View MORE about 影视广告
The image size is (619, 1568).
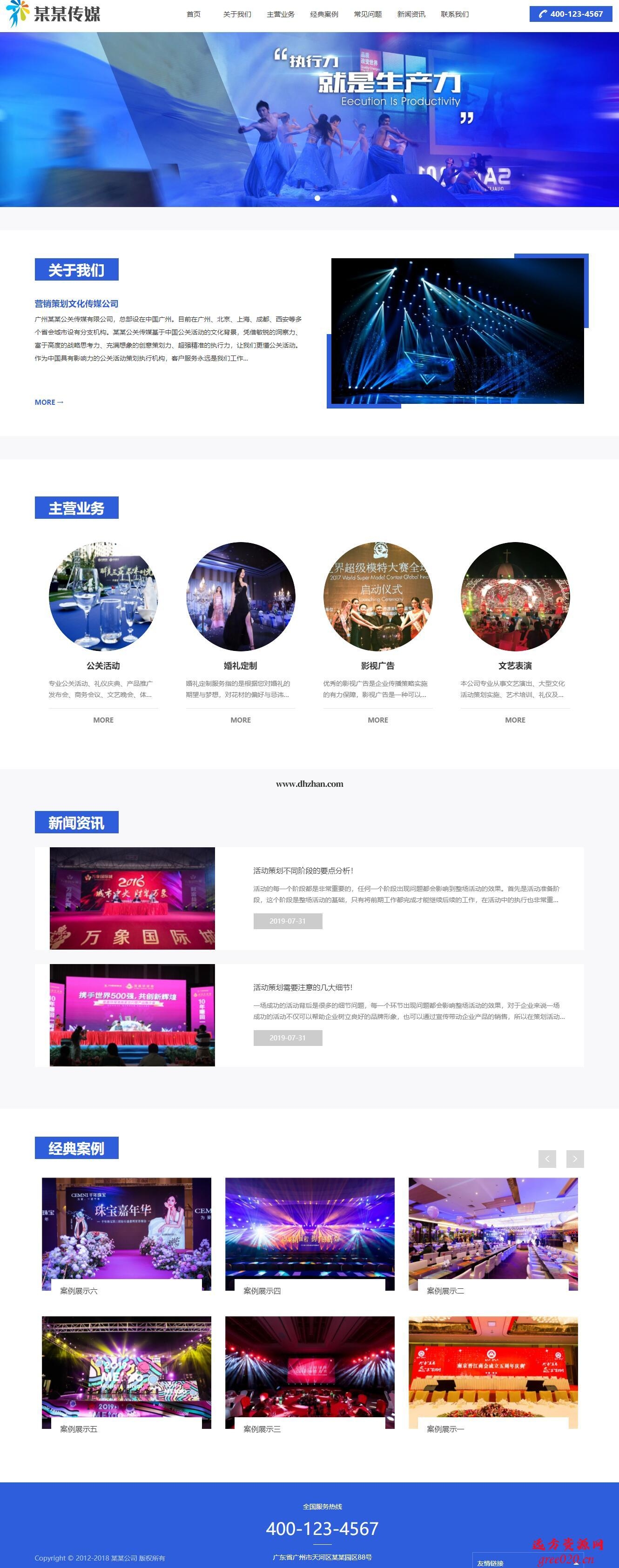(x=377, y=719)
